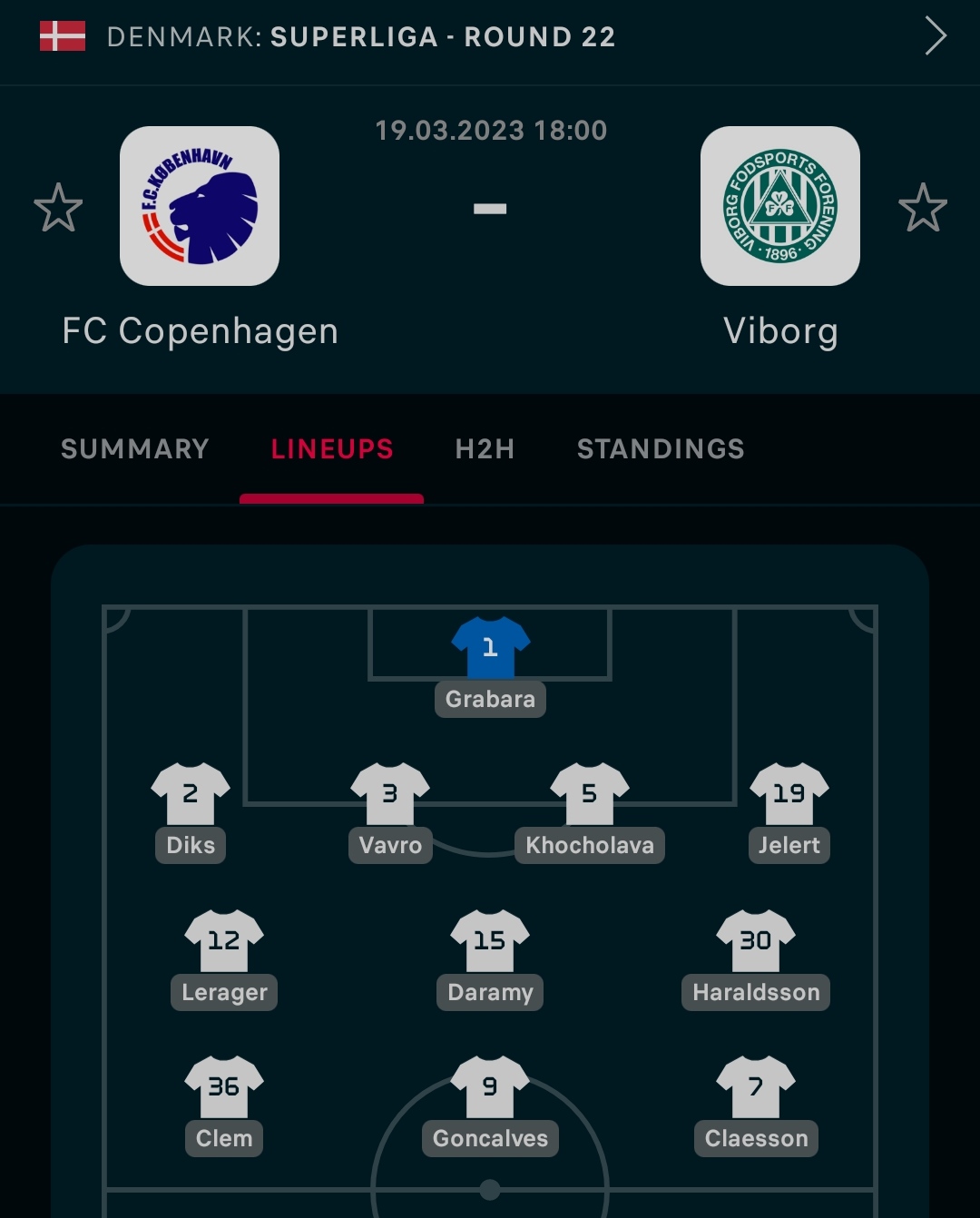Tap player Vavro, number 3

click(x=390, y=812)
